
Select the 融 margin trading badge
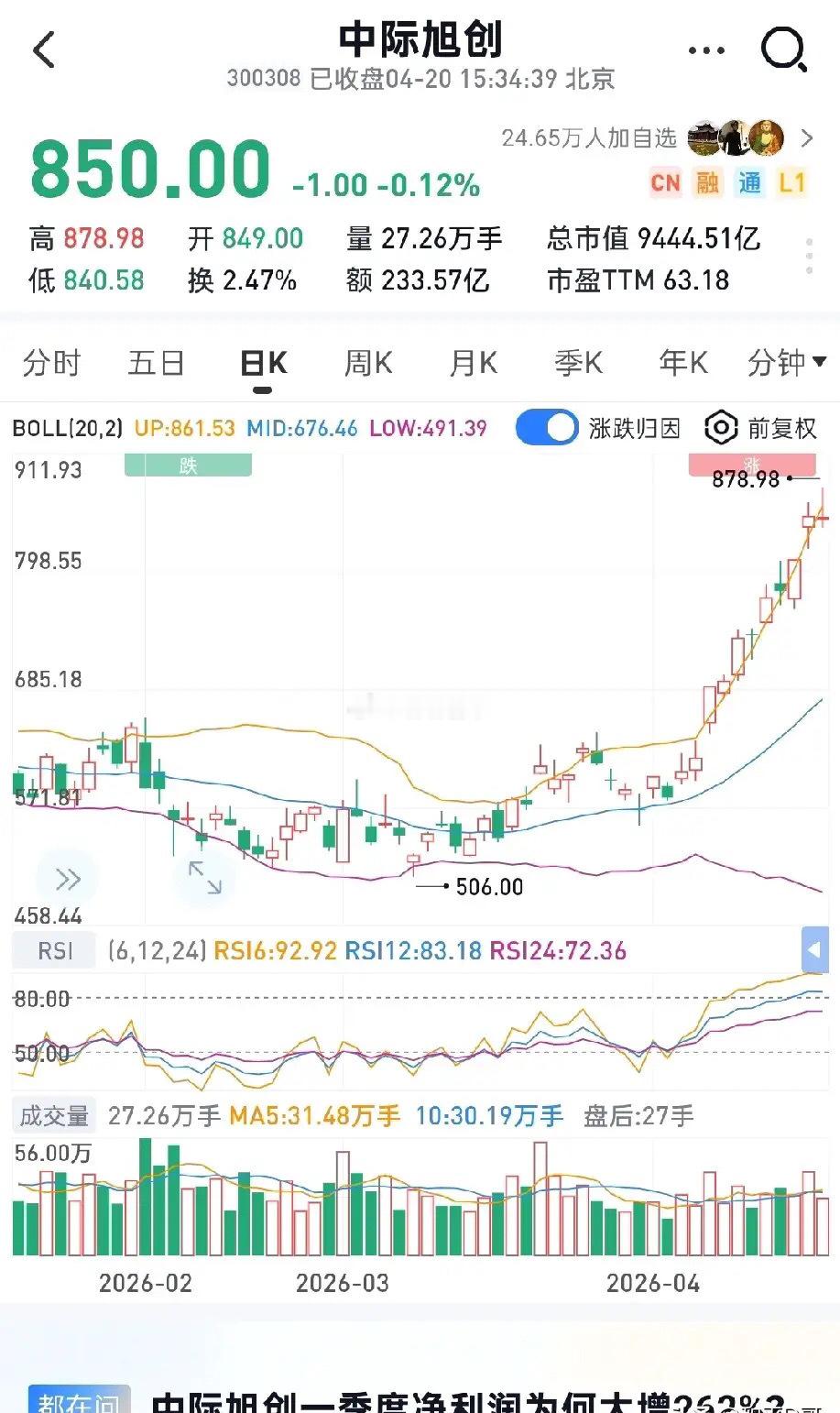tap(707, 183)
